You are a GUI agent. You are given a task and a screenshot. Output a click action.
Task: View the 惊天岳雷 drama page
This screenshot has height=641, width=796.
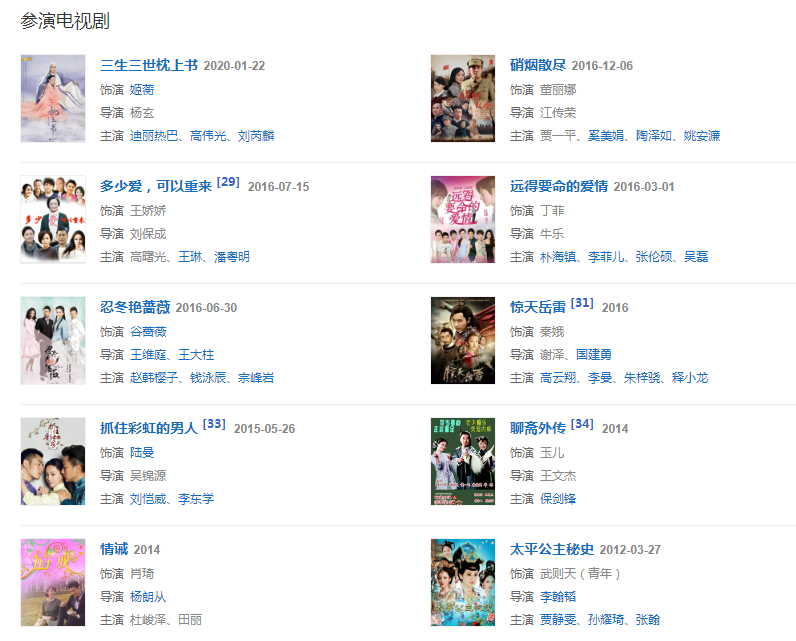(538, 307)
